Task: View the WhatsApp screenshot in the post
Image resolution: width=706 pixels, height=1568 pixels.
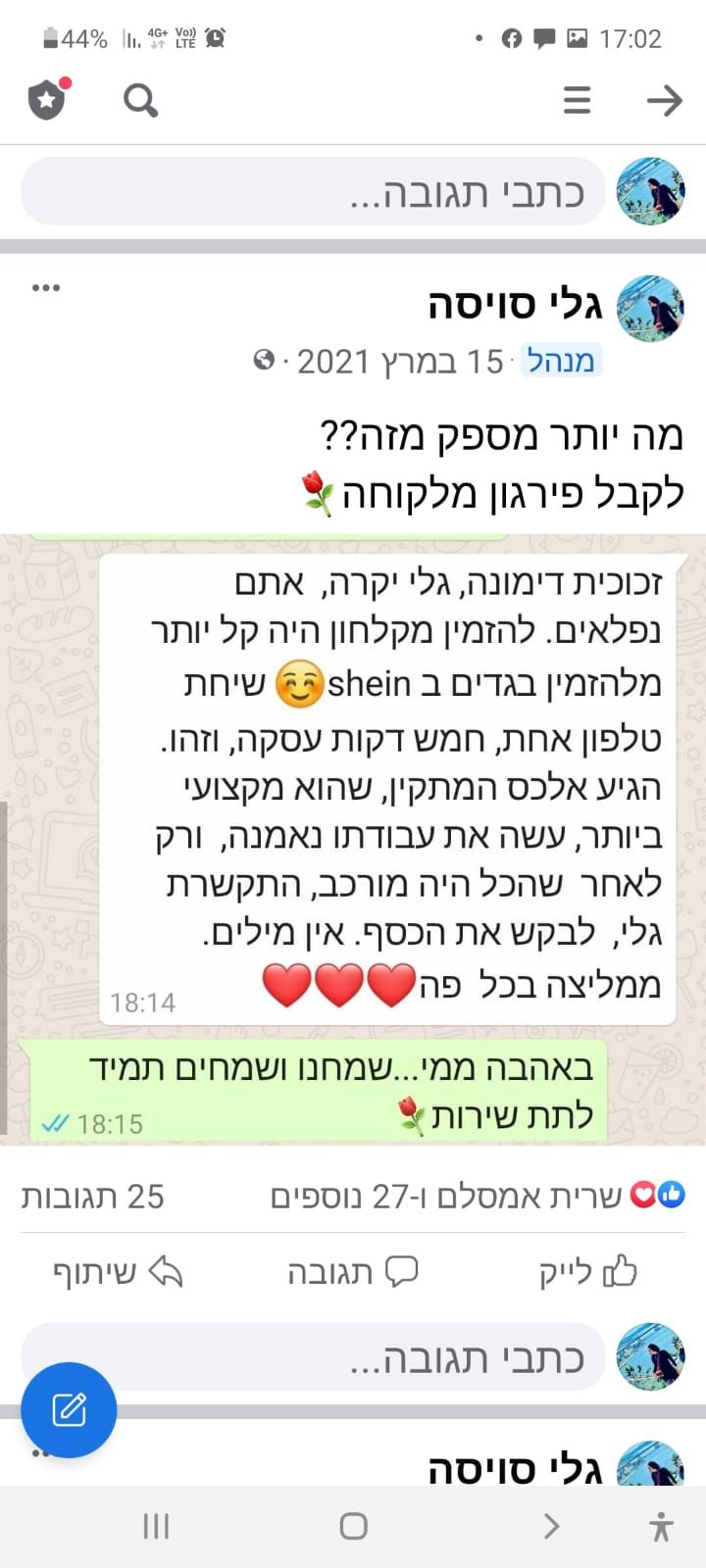Action: [353, 838]
